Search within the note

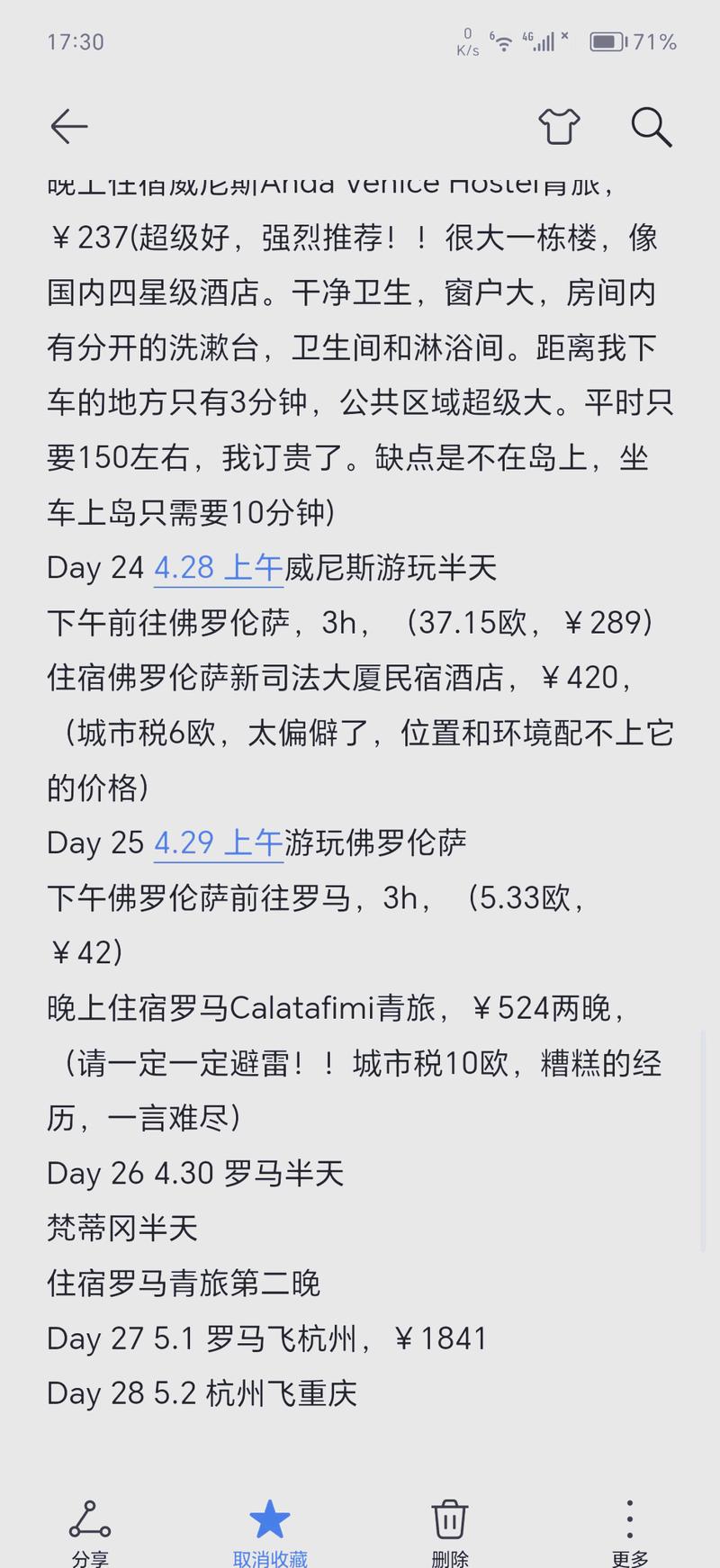click(651, 127)
